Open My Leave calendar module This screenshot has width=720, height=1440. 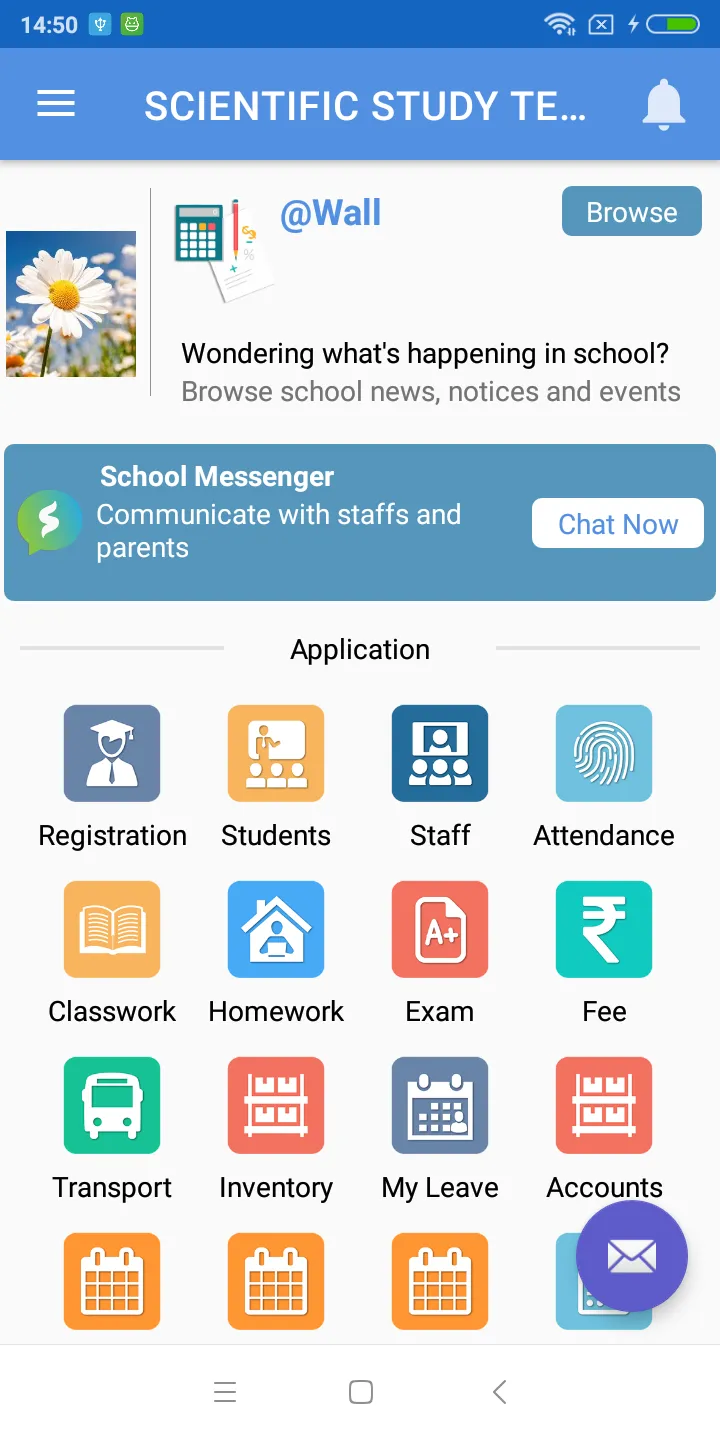pos(439,1105)
